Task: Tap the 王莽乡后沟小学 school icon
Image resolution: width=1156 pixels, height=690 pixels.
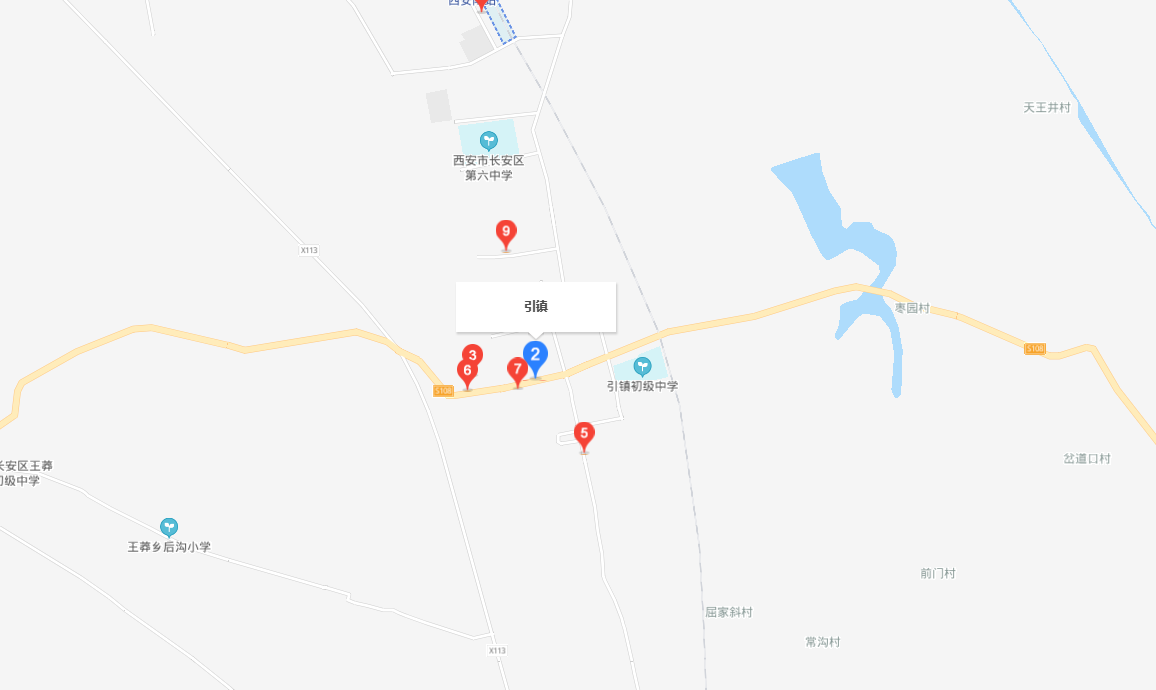Action: [169, 527]
